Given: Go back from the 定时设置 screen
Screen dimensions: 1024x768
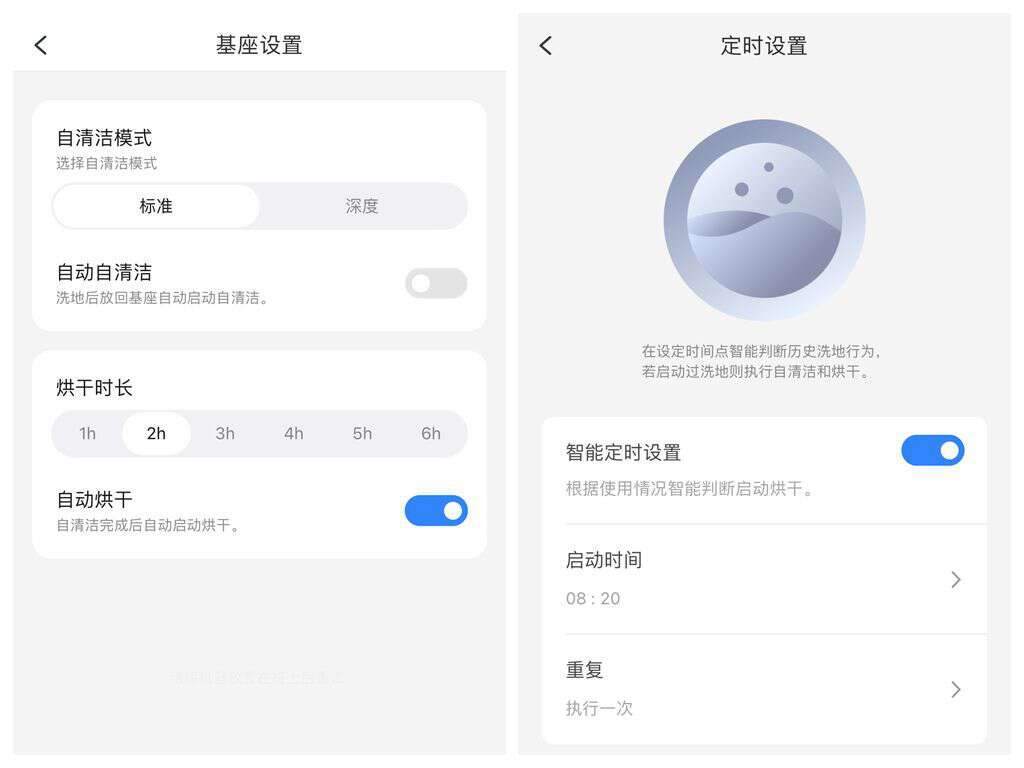Looking at the screenshot, I should coord(545,45).
